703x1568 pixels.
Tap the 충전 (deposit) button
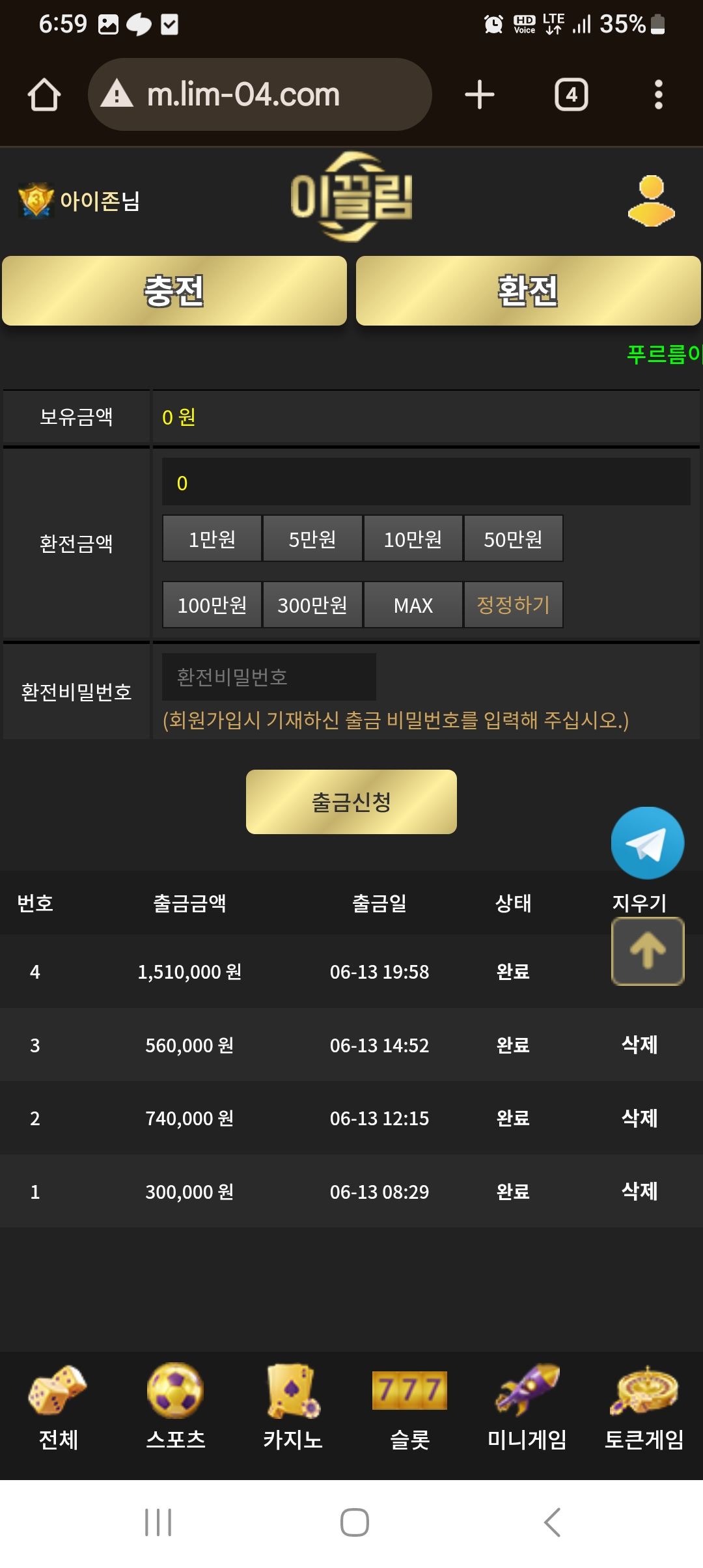tap(174, 290)
